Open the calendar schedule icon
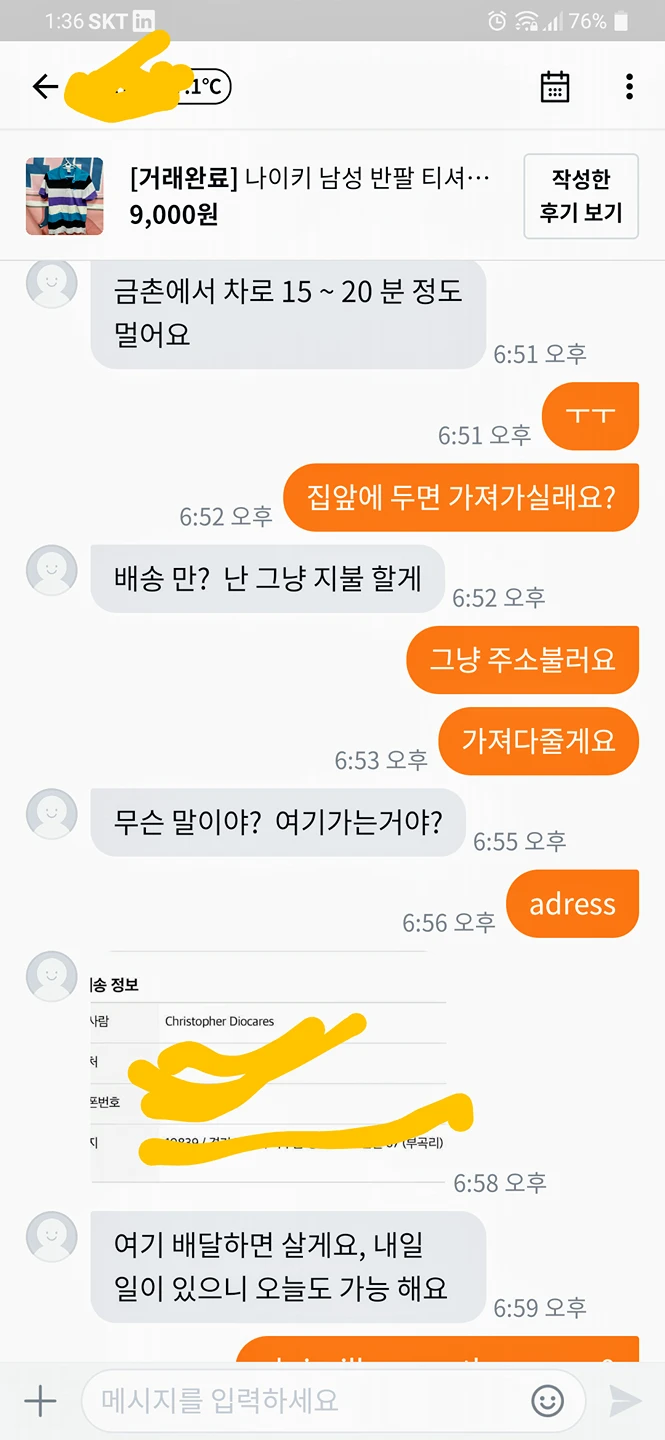The height and width of the screenshot is (1440, 665). 555,87
